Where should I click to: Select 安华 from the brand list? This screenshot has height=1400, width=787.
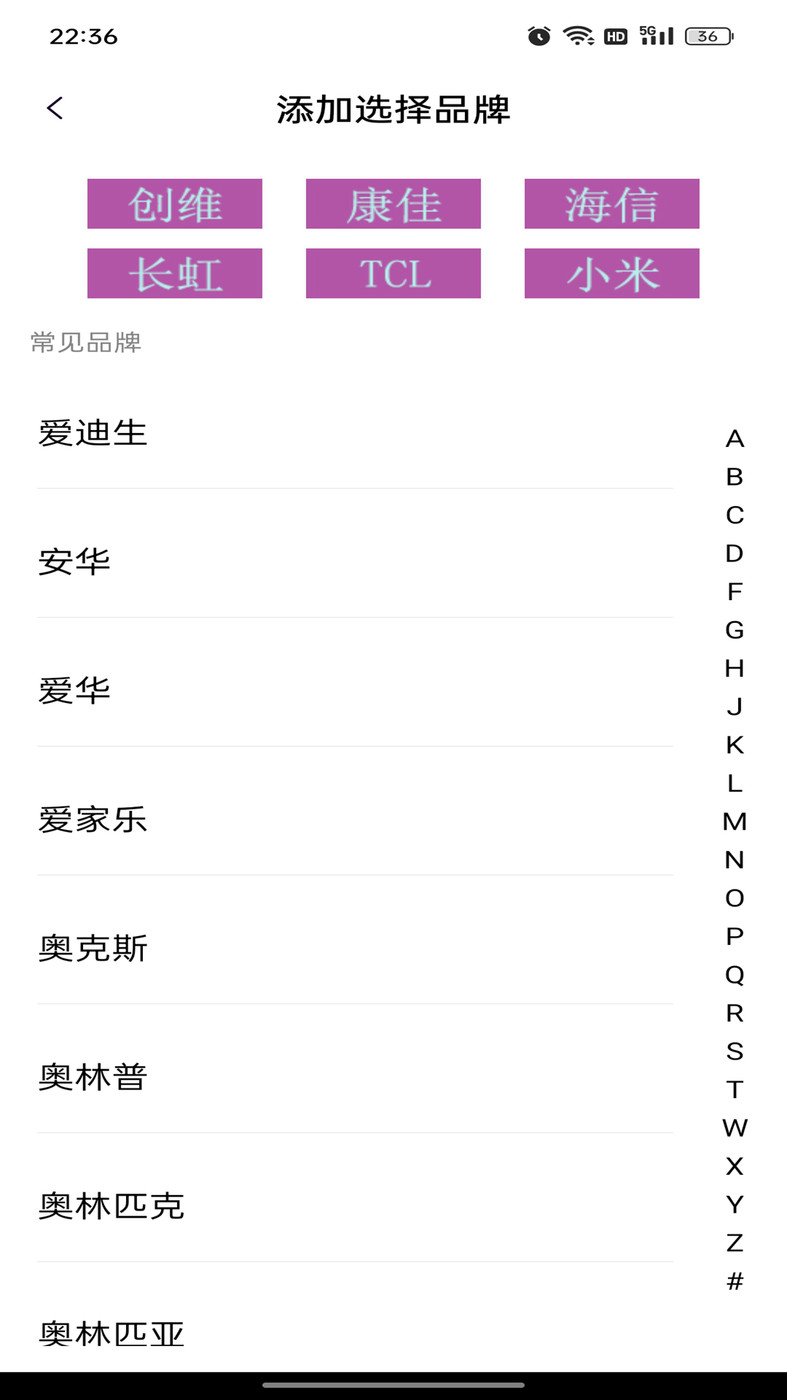click(75, 561)
